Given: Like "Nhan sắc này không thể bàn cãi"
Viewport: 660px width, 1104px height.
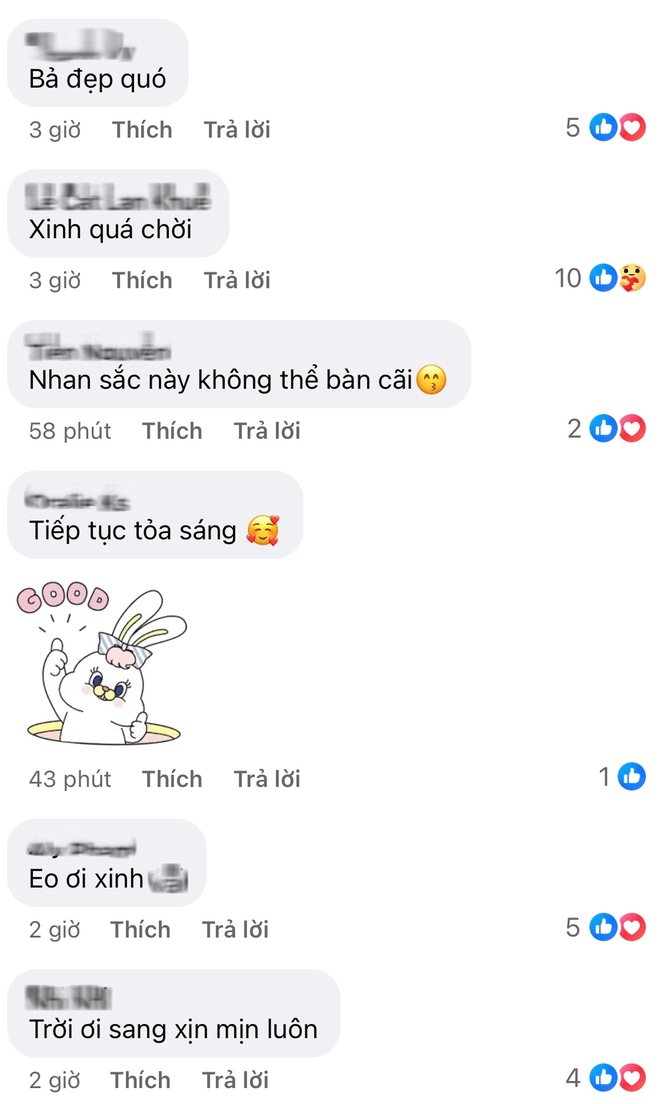Looking at the screenshot, I should click(x=172, y=431).
